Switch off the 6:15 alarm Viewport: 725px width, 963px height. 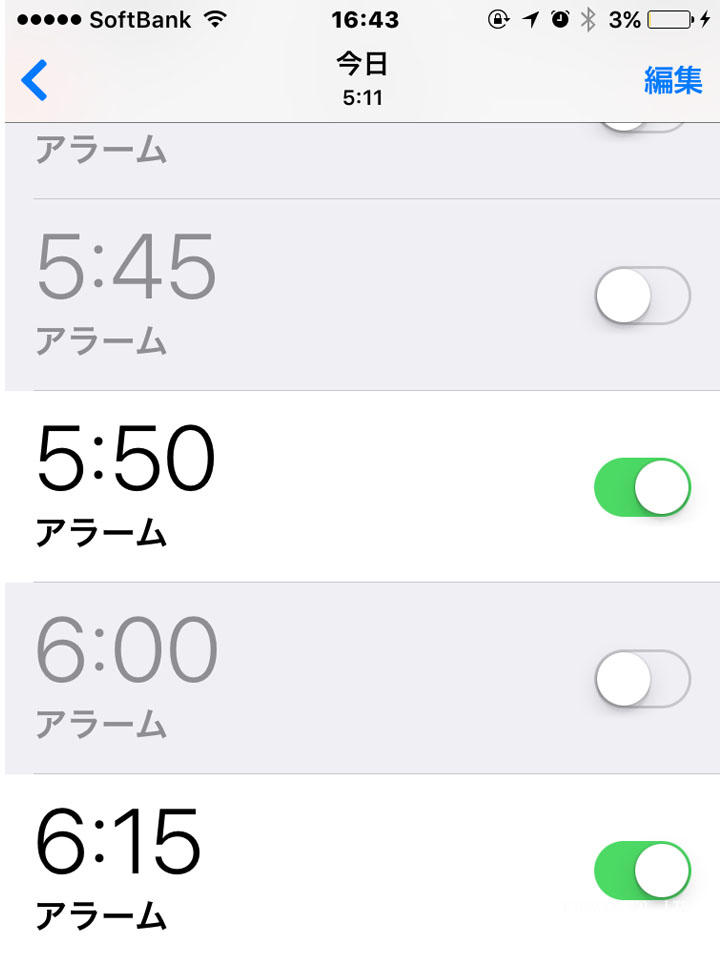coord(642,870)
